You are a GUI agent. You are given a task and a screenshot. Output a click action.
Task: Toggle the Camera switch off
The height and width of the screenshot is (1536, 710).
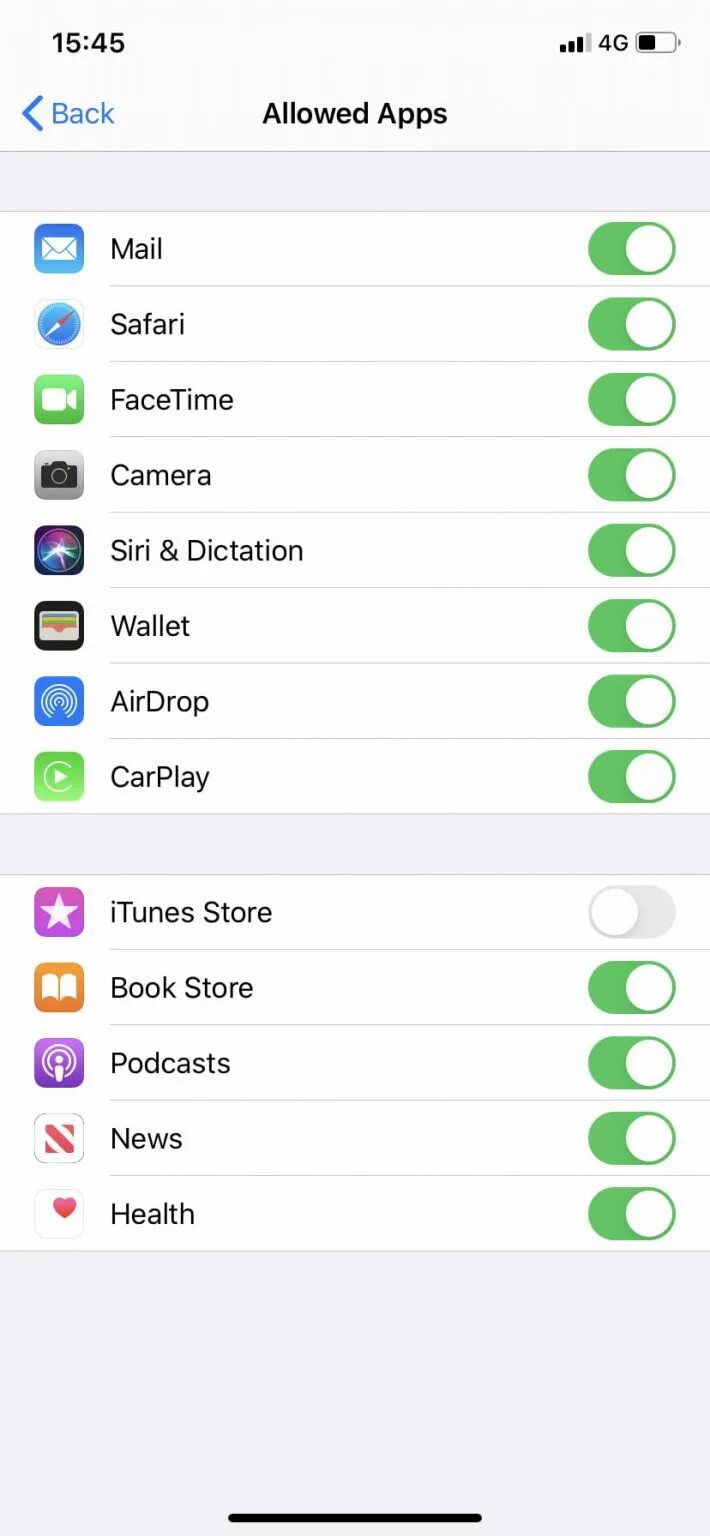[x=632, y=475]
